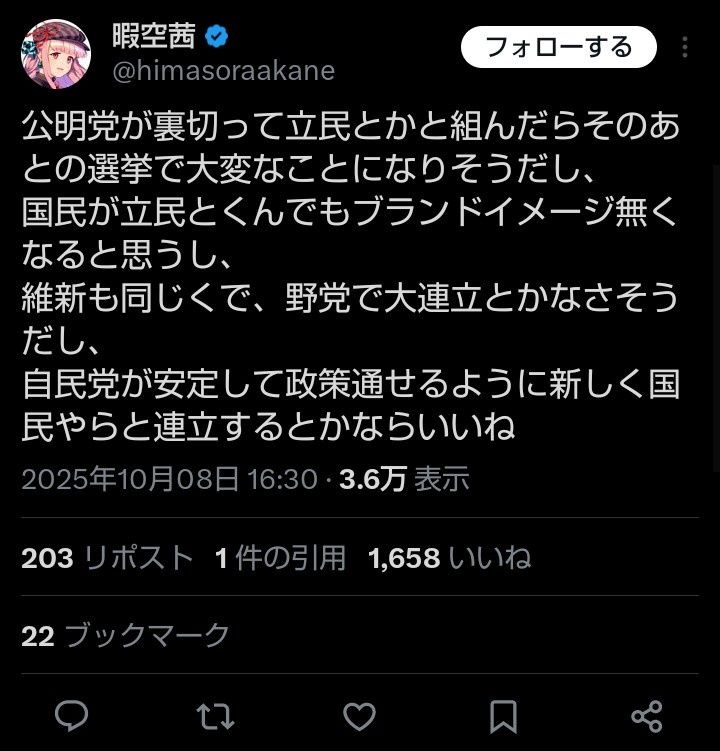
Task: View the 1,658 いいね list
Action: point(450,558)
